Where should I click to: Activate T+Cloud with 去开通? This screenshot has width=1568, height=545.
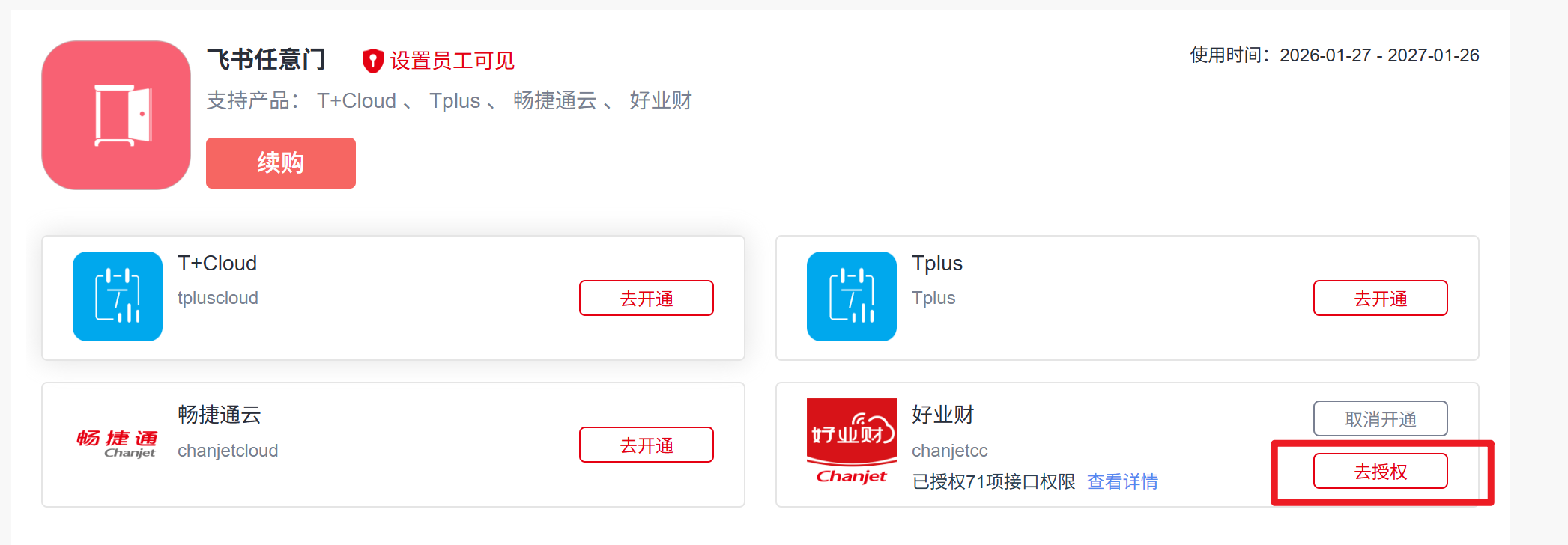coord(646,298)
